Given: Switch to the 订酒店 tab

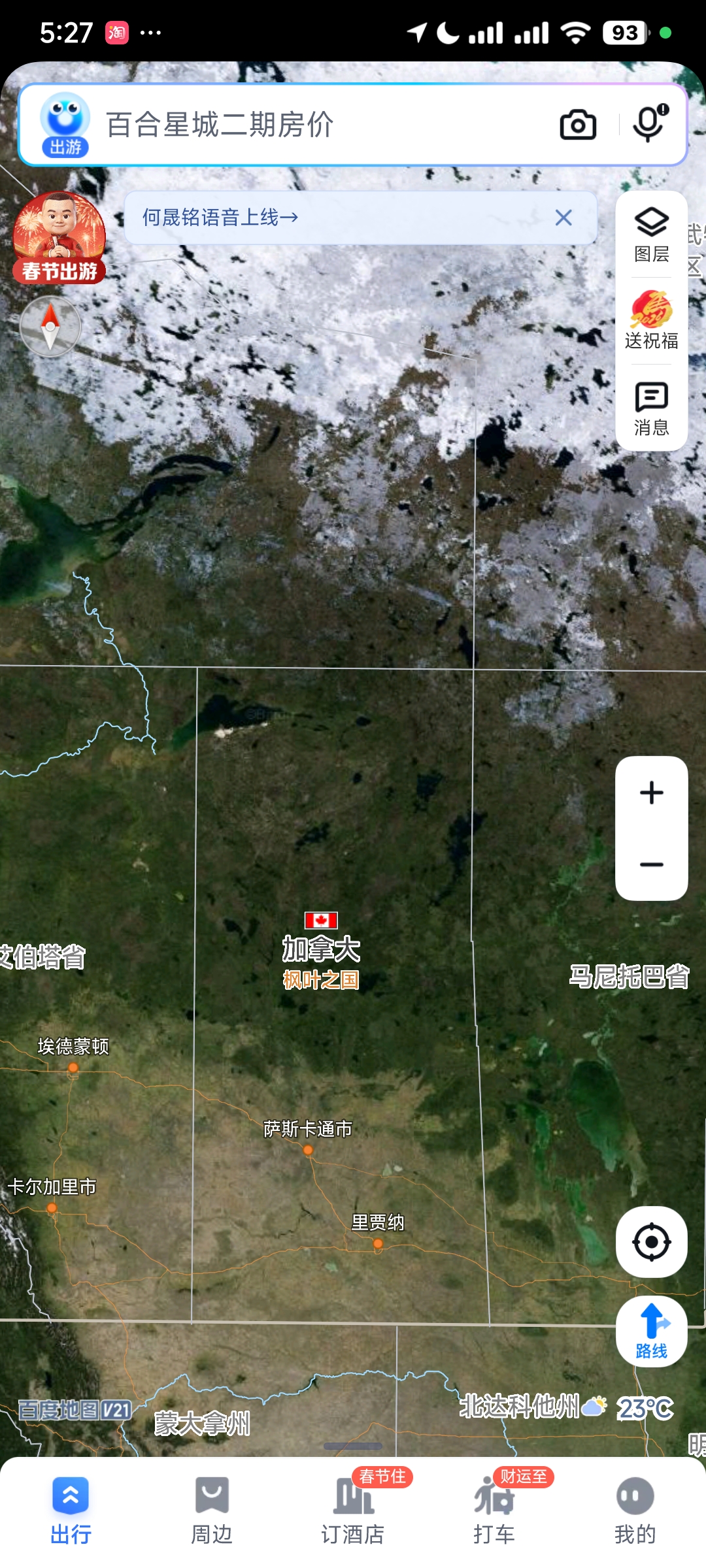Looking at the screenshot, I should coord(353,1510).
